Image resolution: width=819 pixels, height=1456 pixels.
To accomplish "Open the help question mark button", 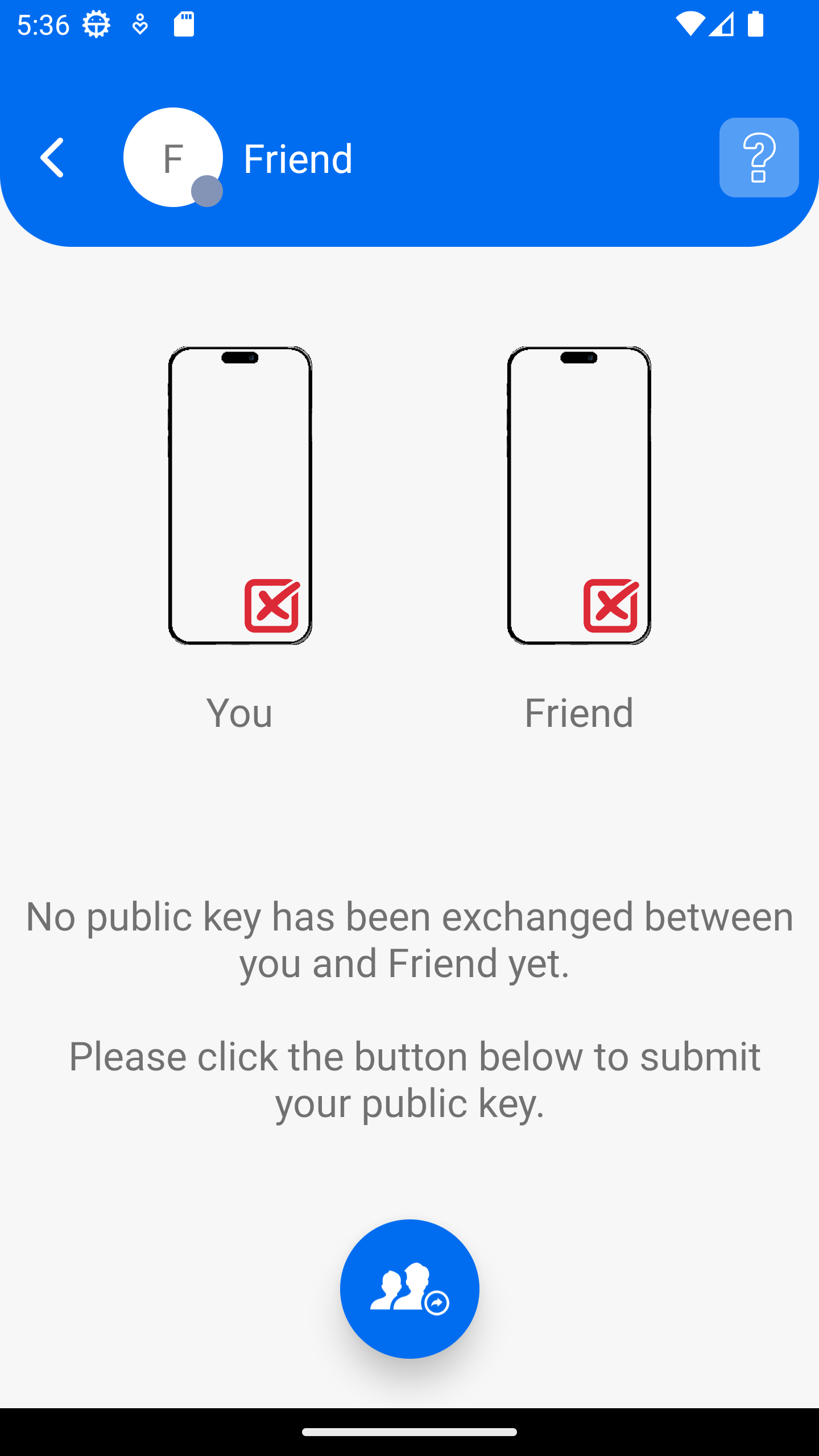I will coord(759,158).
